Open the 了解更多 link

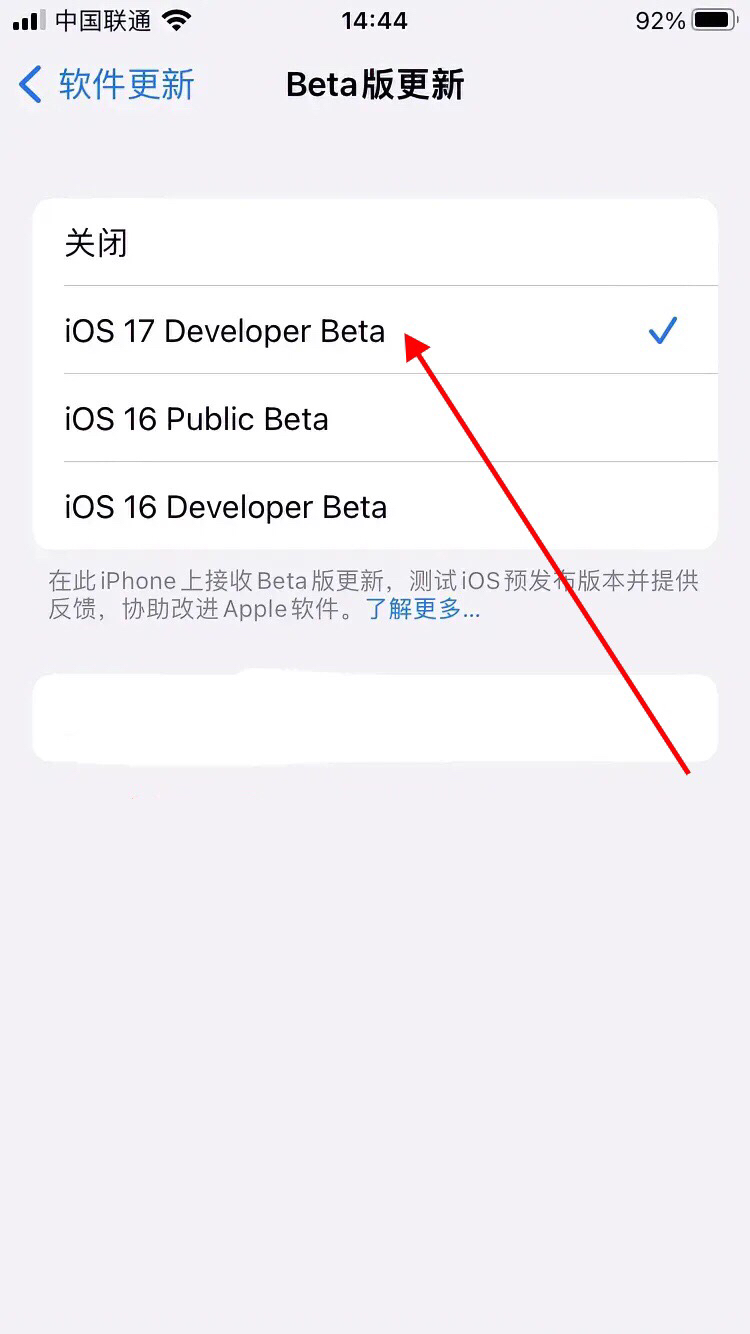[x=423, y=609]
